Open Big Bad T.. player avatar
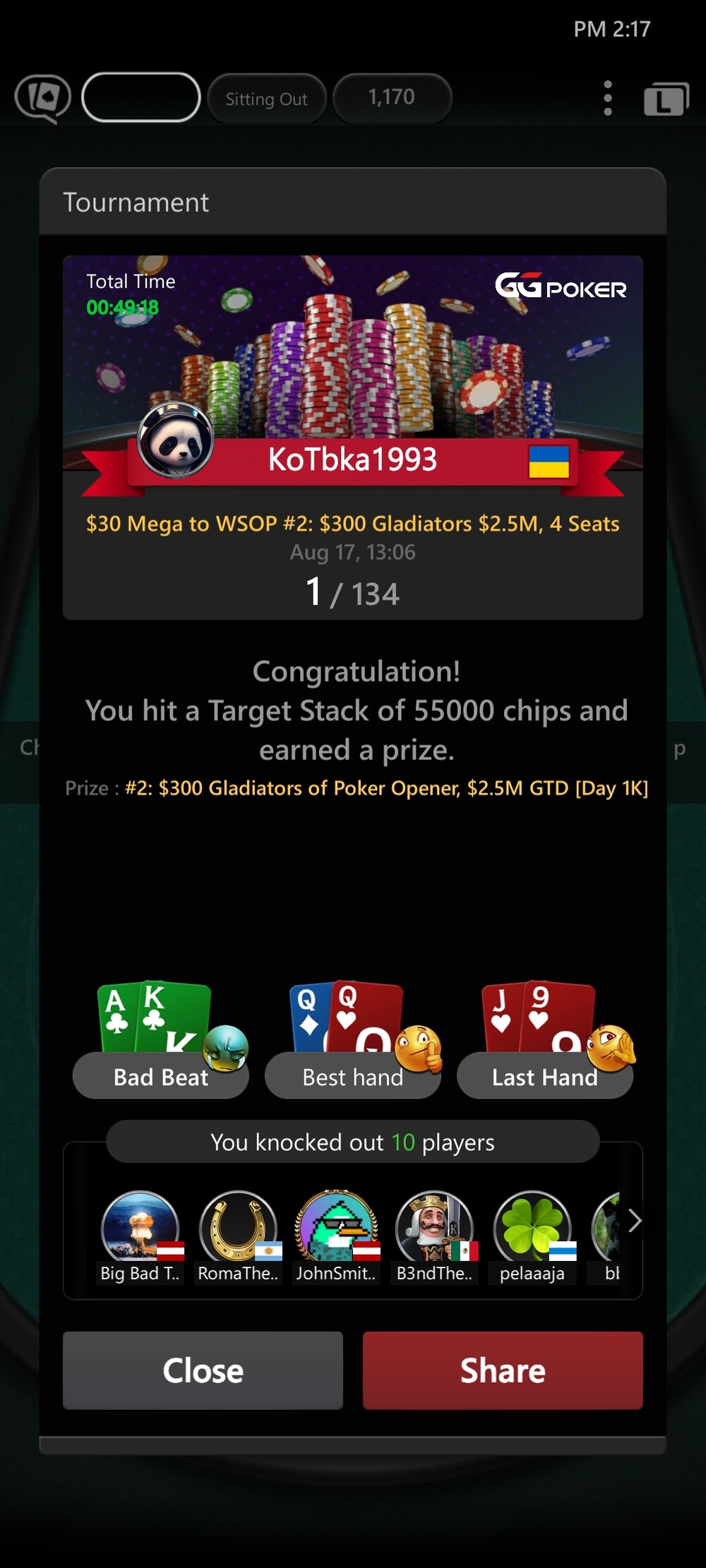 140,1229
